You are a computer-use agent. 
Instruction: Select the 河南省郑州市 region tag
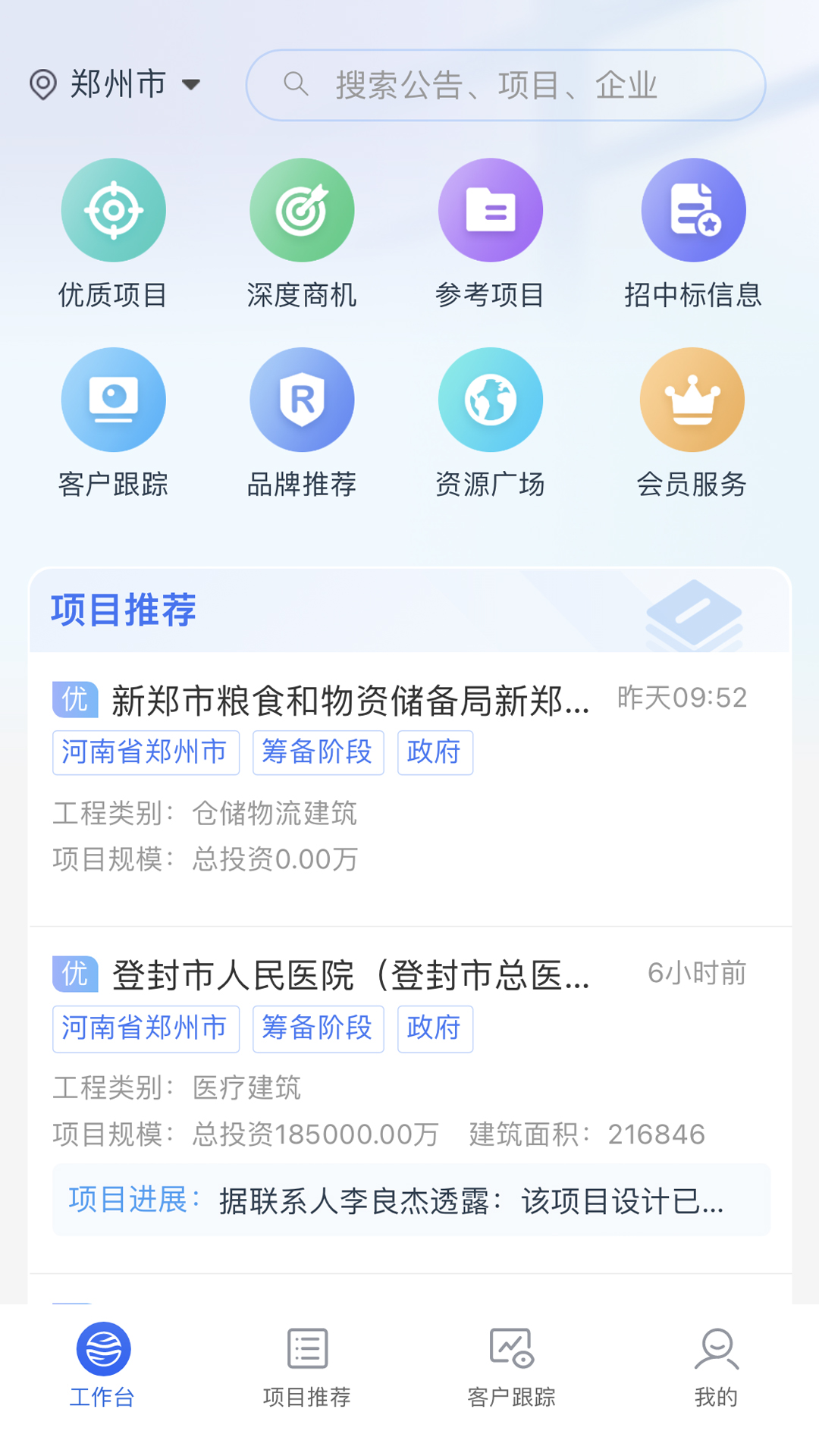click(x=146, y=752)
